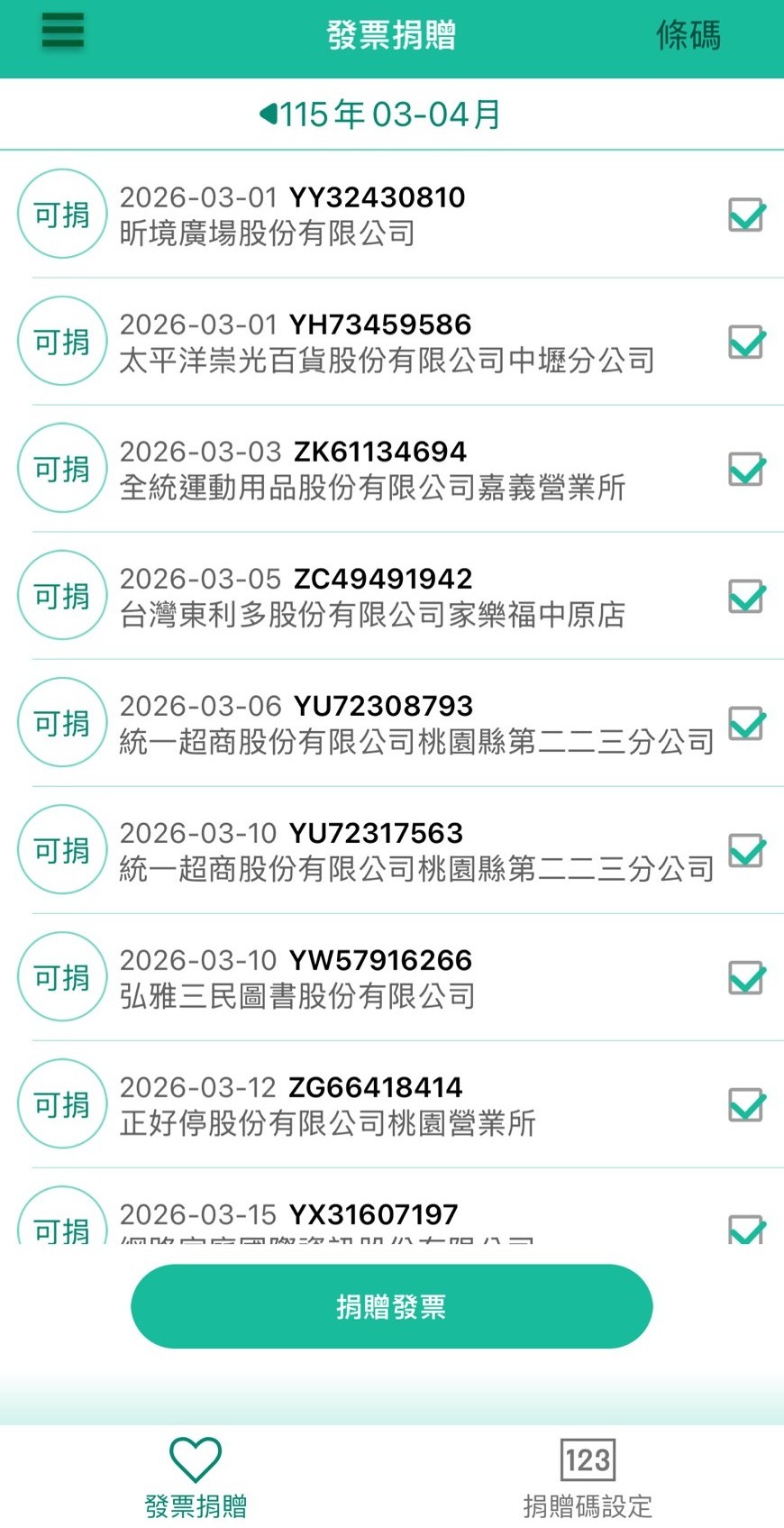Uncheck invoice ZG66418414
The width and height of the screenshot is (784, 1528).
click(746, 1105)
